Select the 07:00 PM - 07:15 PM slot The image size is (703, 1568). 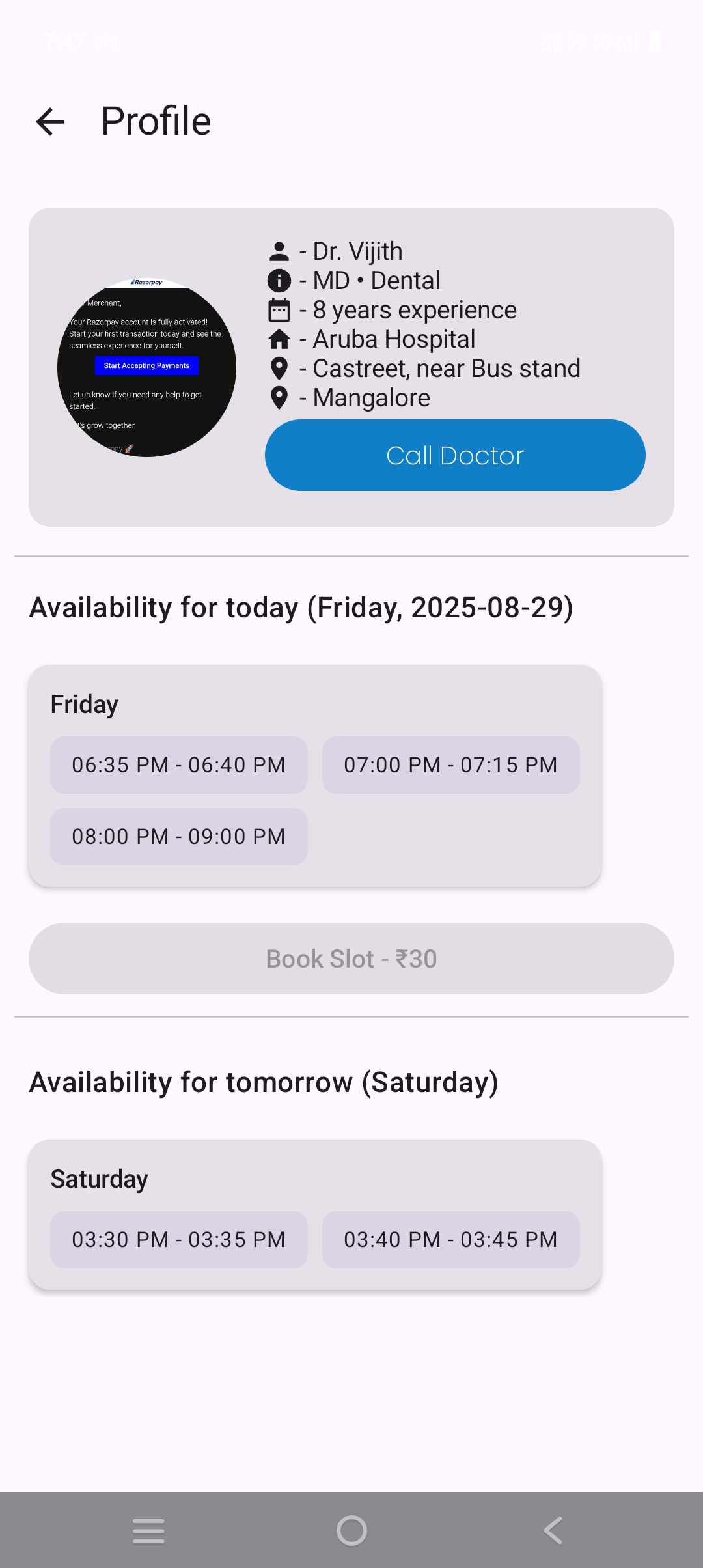click(x=450, y=765)
